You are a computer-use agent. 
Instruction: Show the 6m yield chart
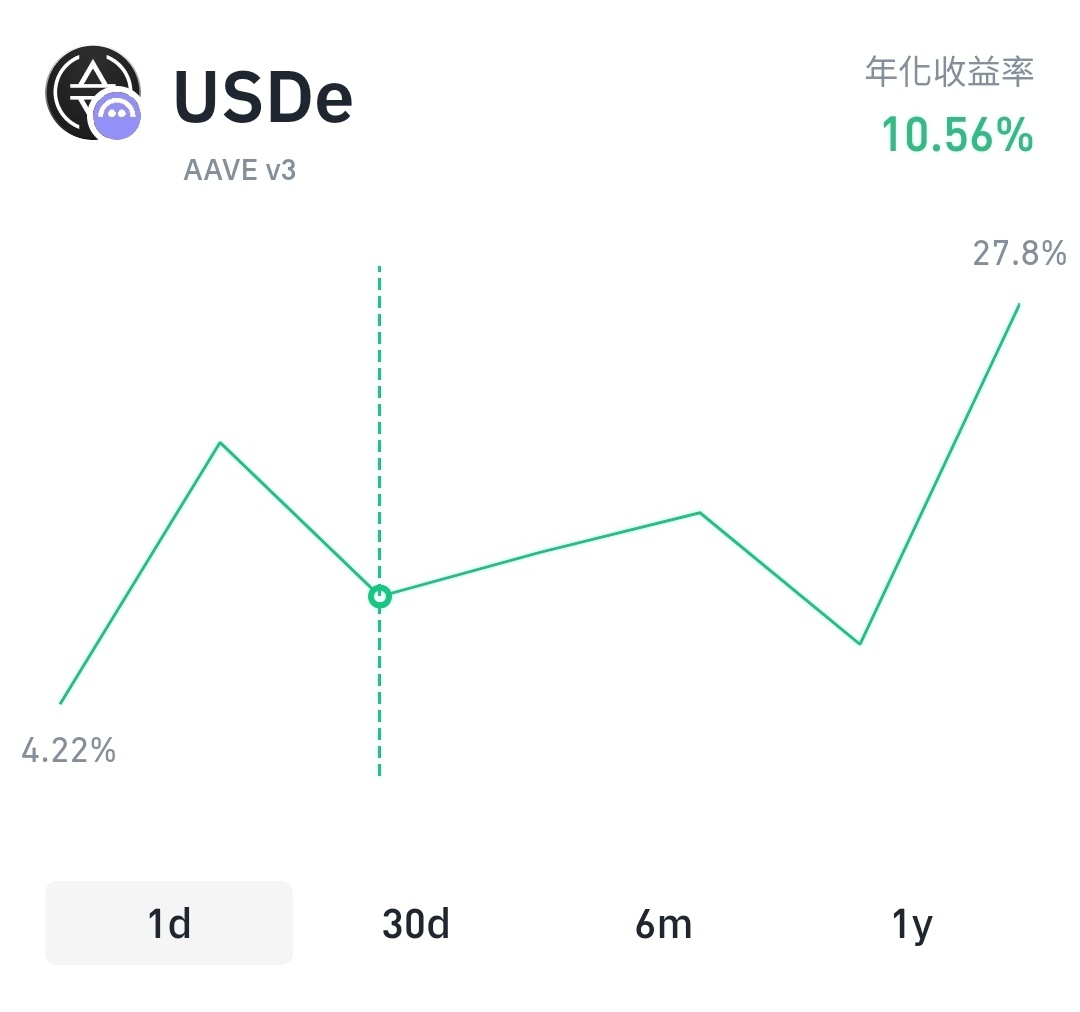click(663, 923)
